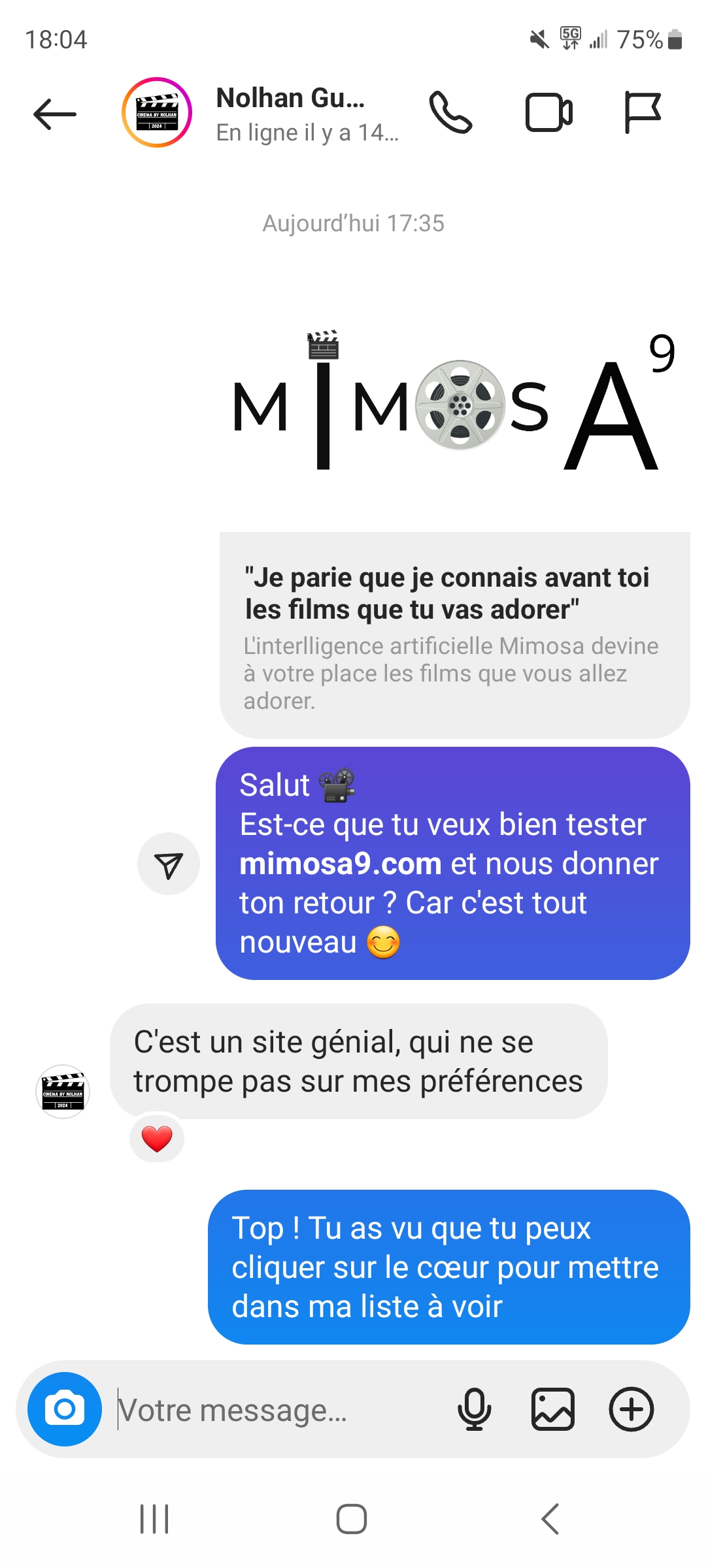
Task: Tap the flag icon in header
Action: click(643, 113)
